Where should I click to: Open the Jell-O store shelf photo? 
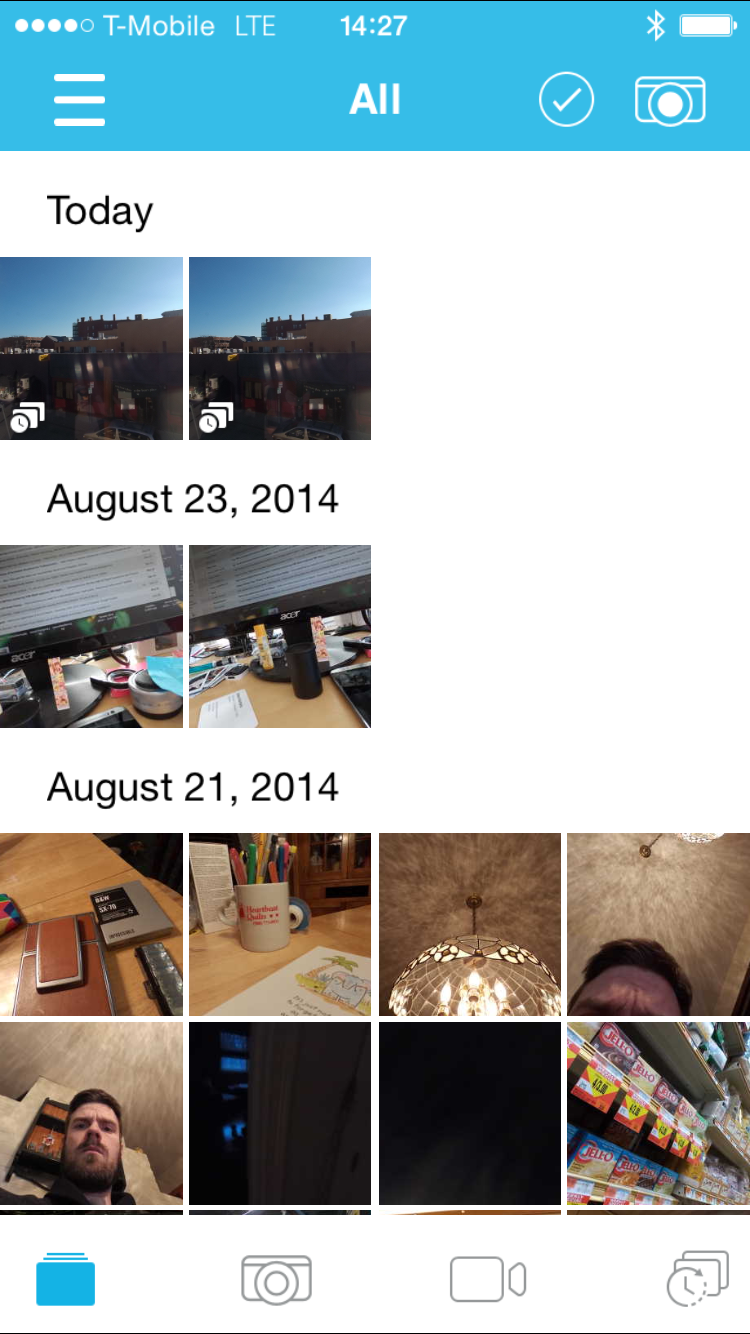point(658,1113)
